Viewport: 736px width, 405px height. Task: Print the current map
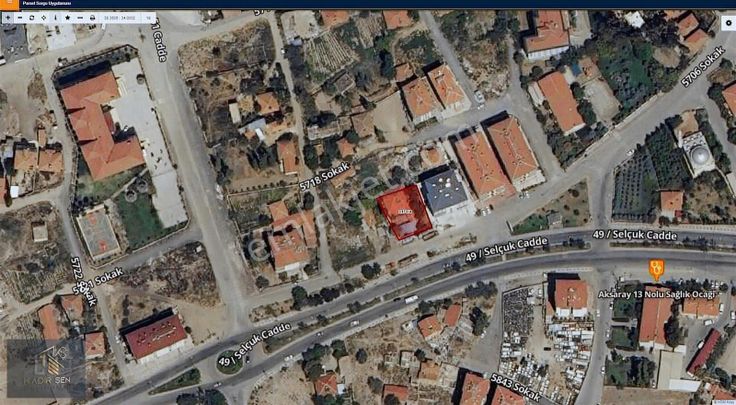(x=92, y=17)
